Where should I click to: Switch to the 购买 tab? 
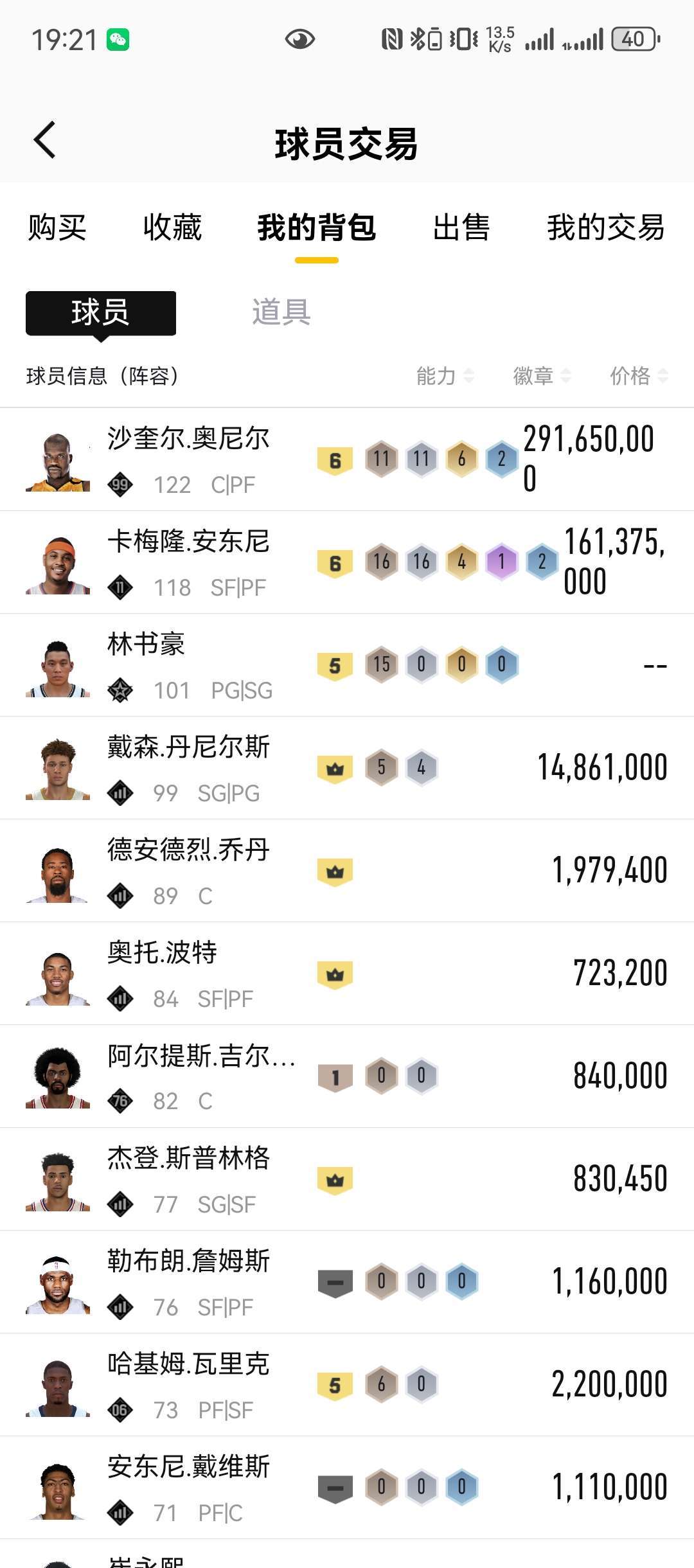tap(57, 227)
